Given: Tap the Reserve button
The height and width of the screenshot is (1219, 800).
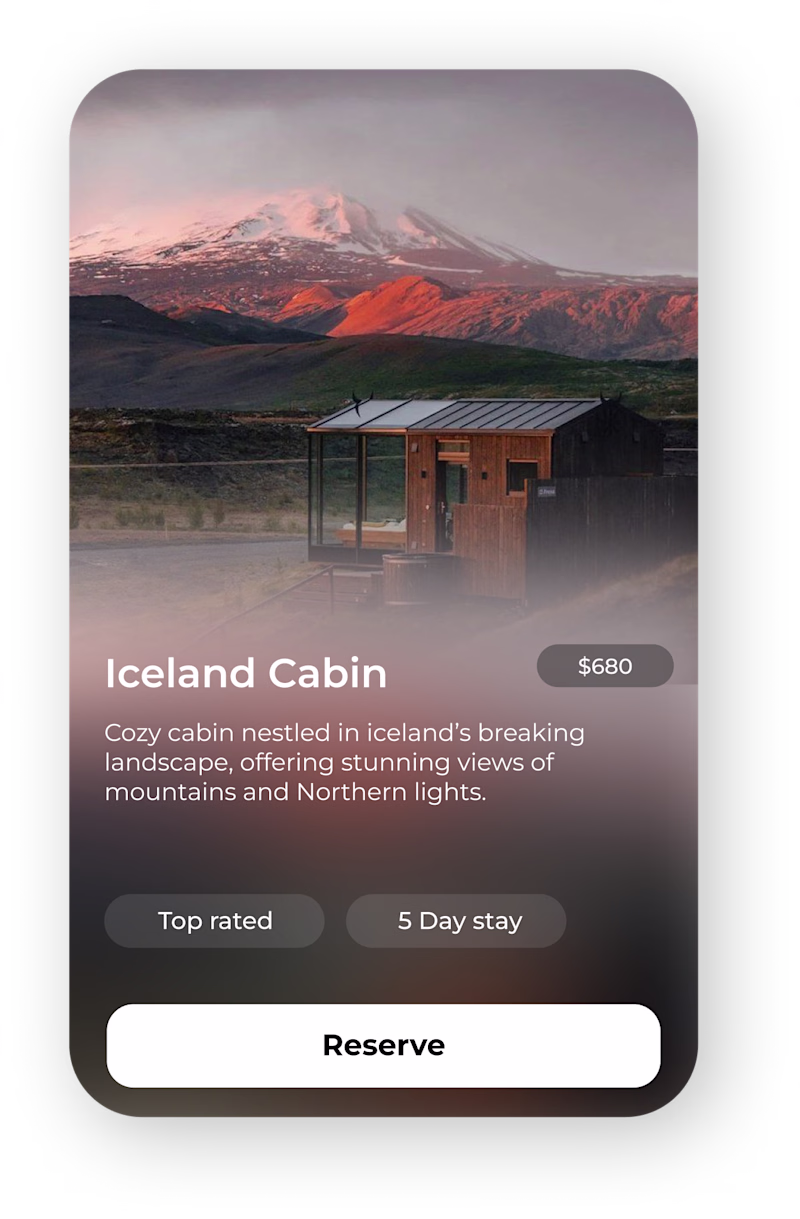Looking at the screenshot, I should pyautogui.click(x=383, y=1045).
